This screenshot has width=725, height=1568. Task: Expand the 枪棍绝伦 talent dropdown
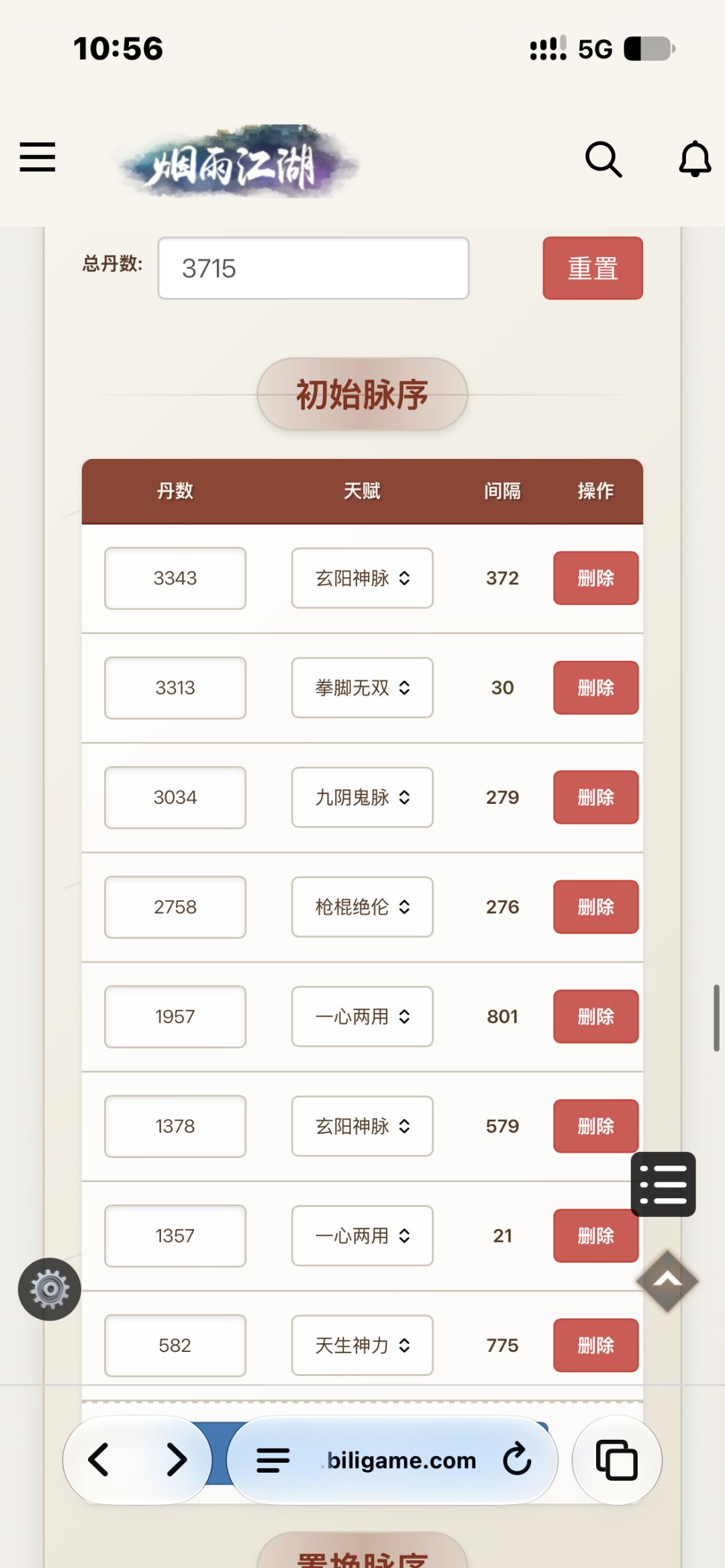[362, 907]
